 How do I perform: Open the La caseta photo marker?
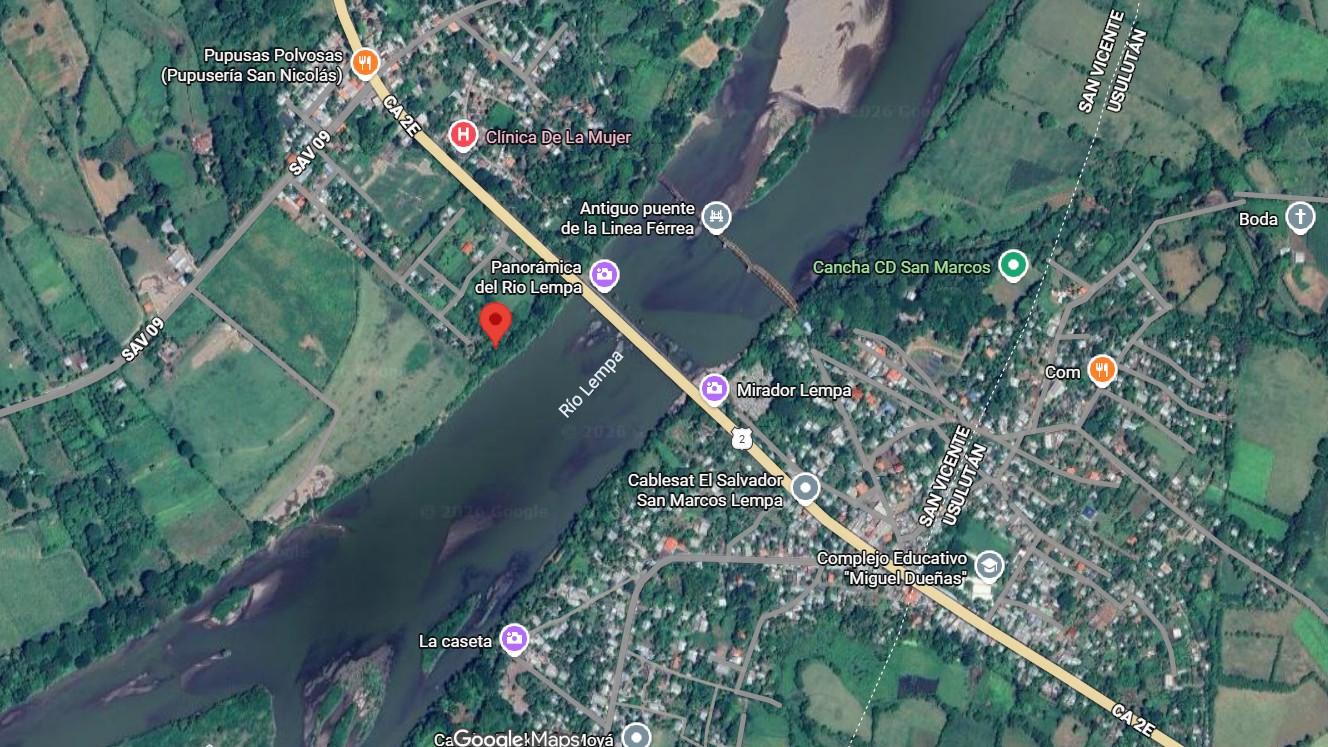point(514,639)
